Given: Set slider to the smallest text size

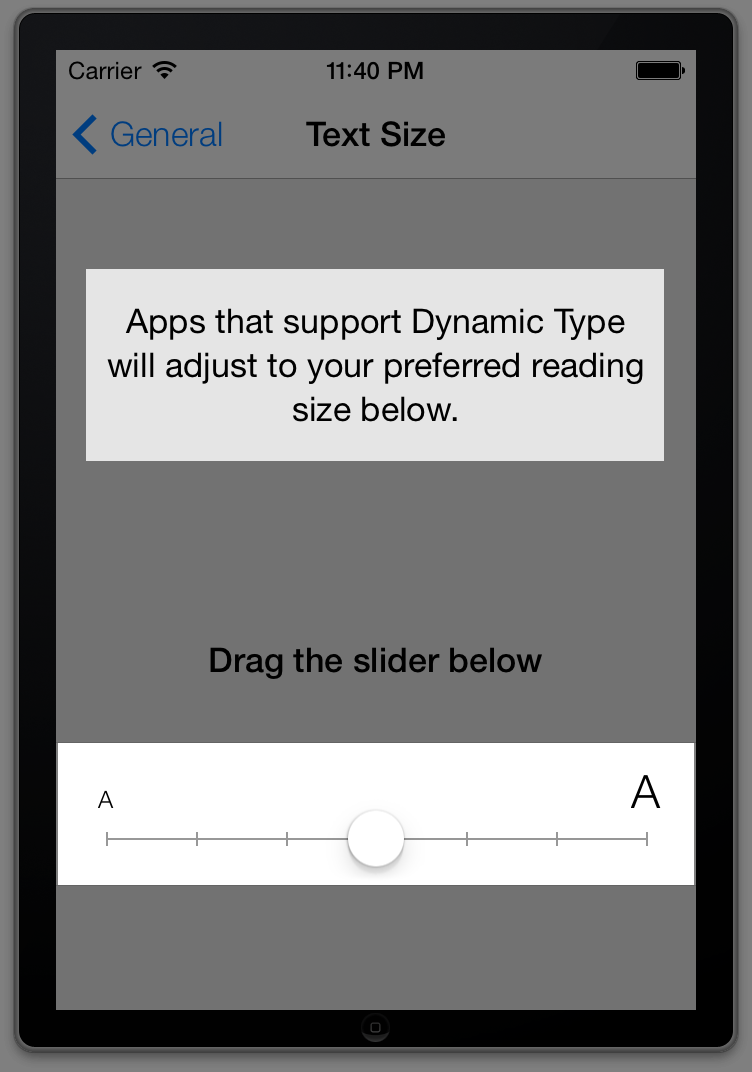Looking at the screenshot, I should (x=107, y=839).
